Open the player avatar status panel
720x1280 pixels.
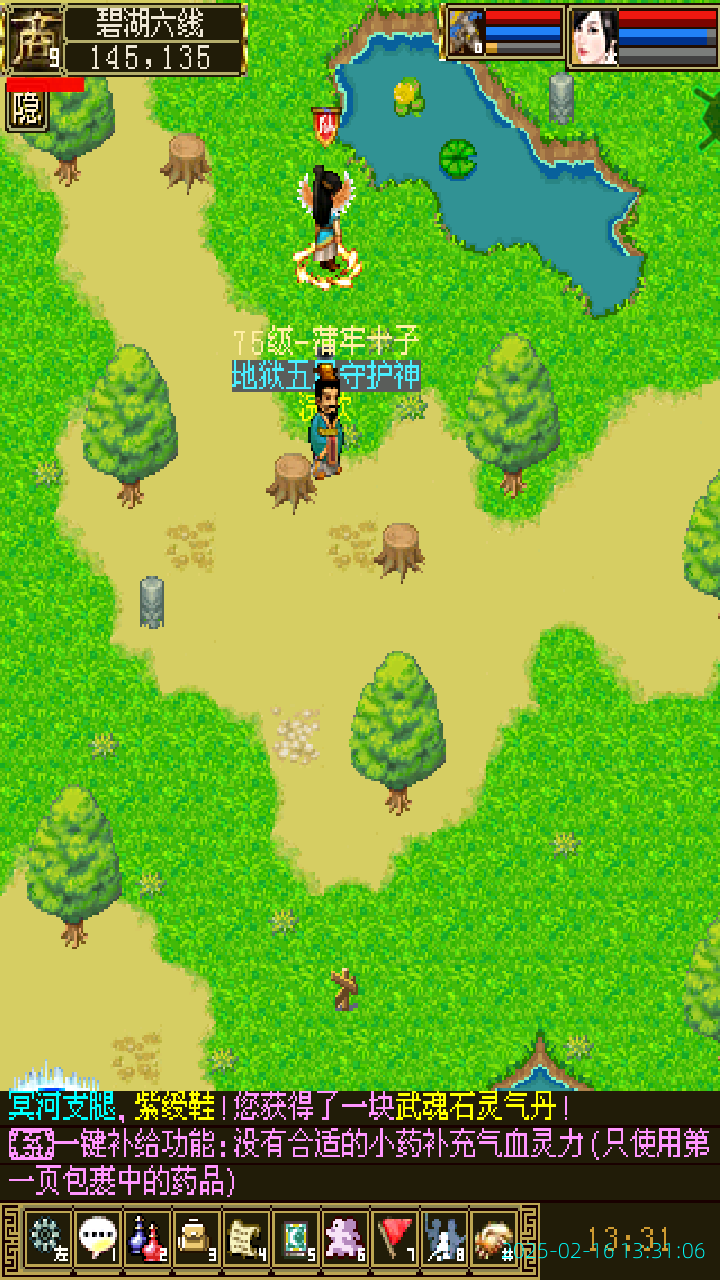36,40
